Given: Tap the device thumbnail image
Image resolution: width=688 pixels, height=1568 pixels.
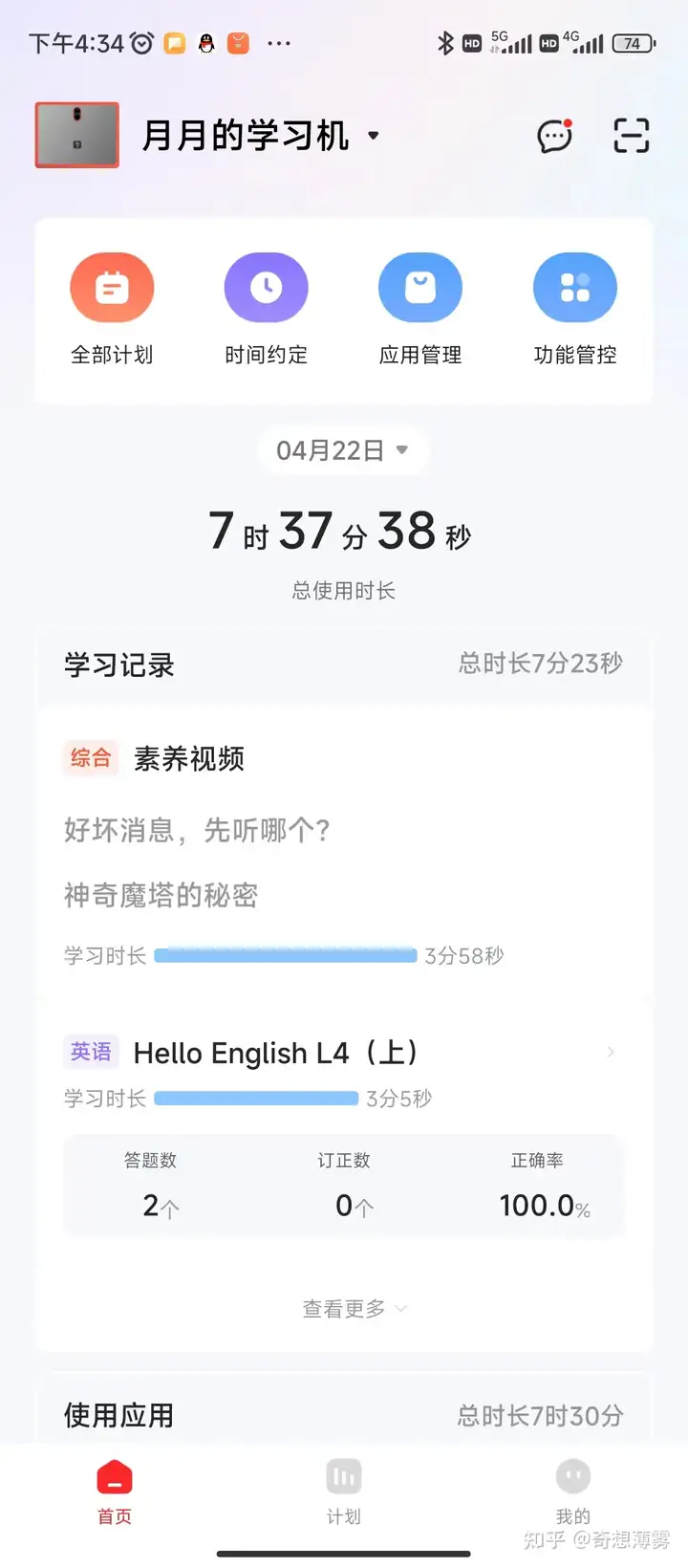Looking at the screenshot, I should 77,135.
